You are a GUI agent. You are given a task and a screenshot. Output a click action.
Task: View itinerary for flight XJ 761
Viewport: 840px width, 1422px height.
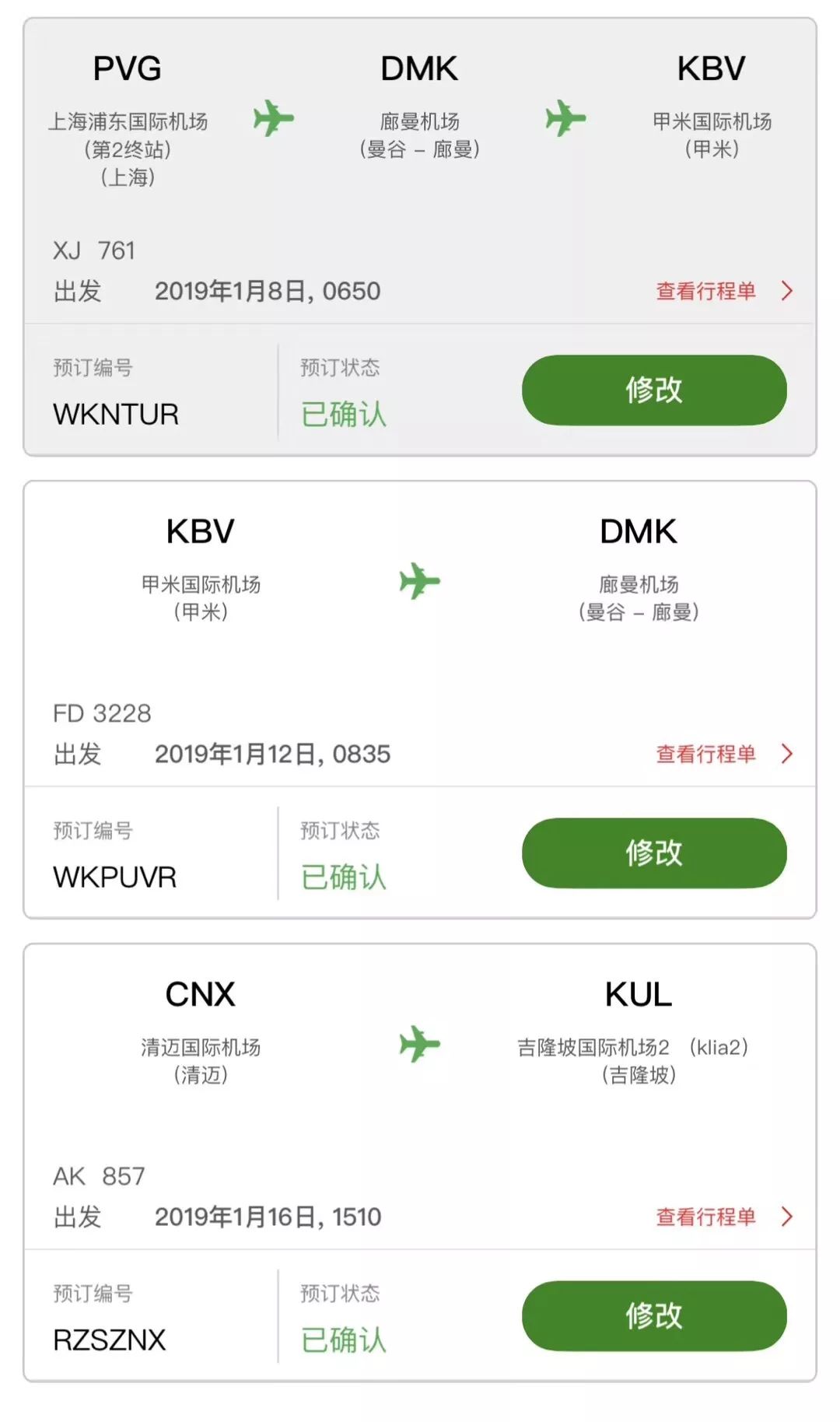click(x=723, y=291)
